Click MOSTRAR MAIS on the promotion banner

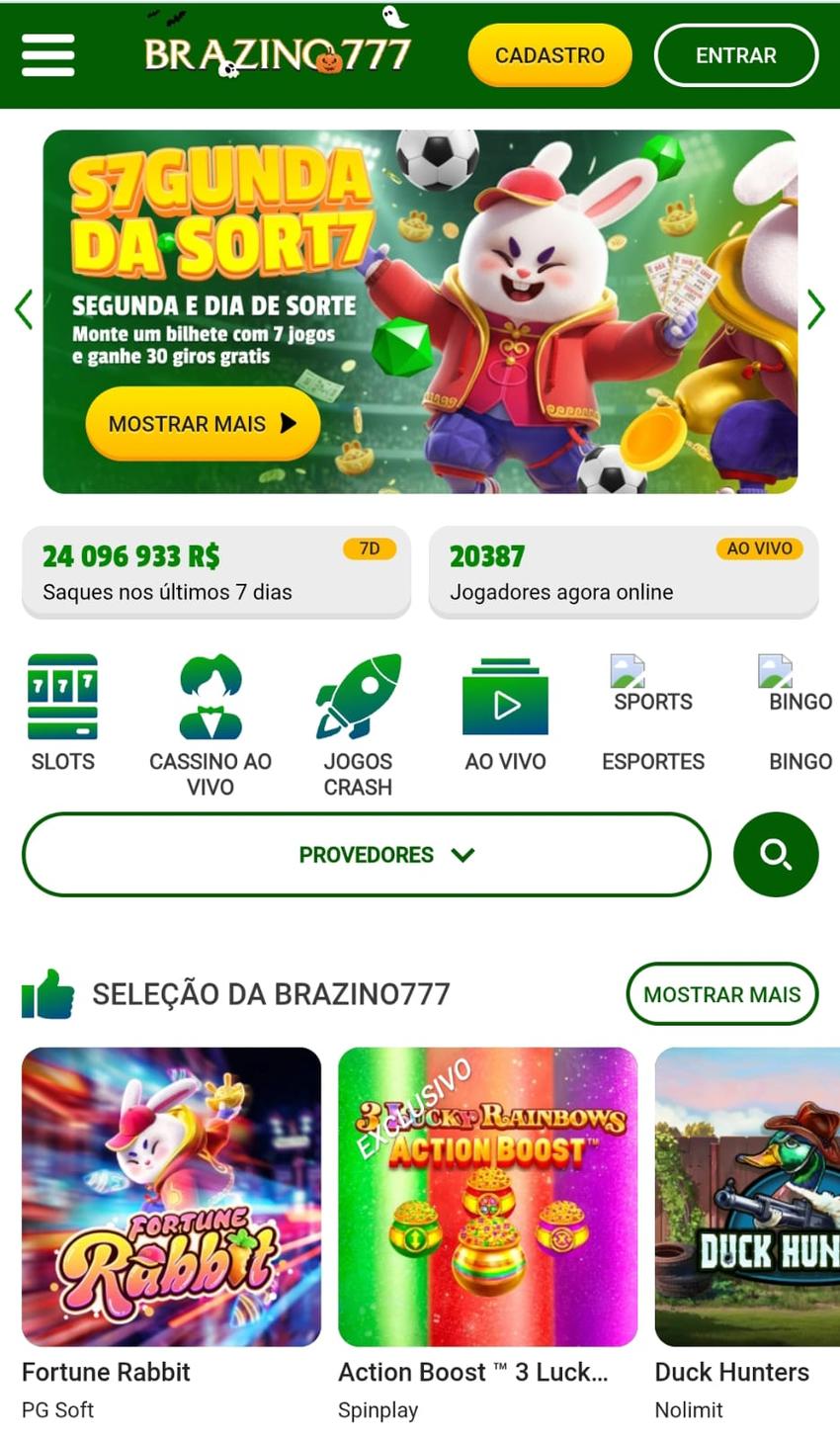[x=202, y=423]
